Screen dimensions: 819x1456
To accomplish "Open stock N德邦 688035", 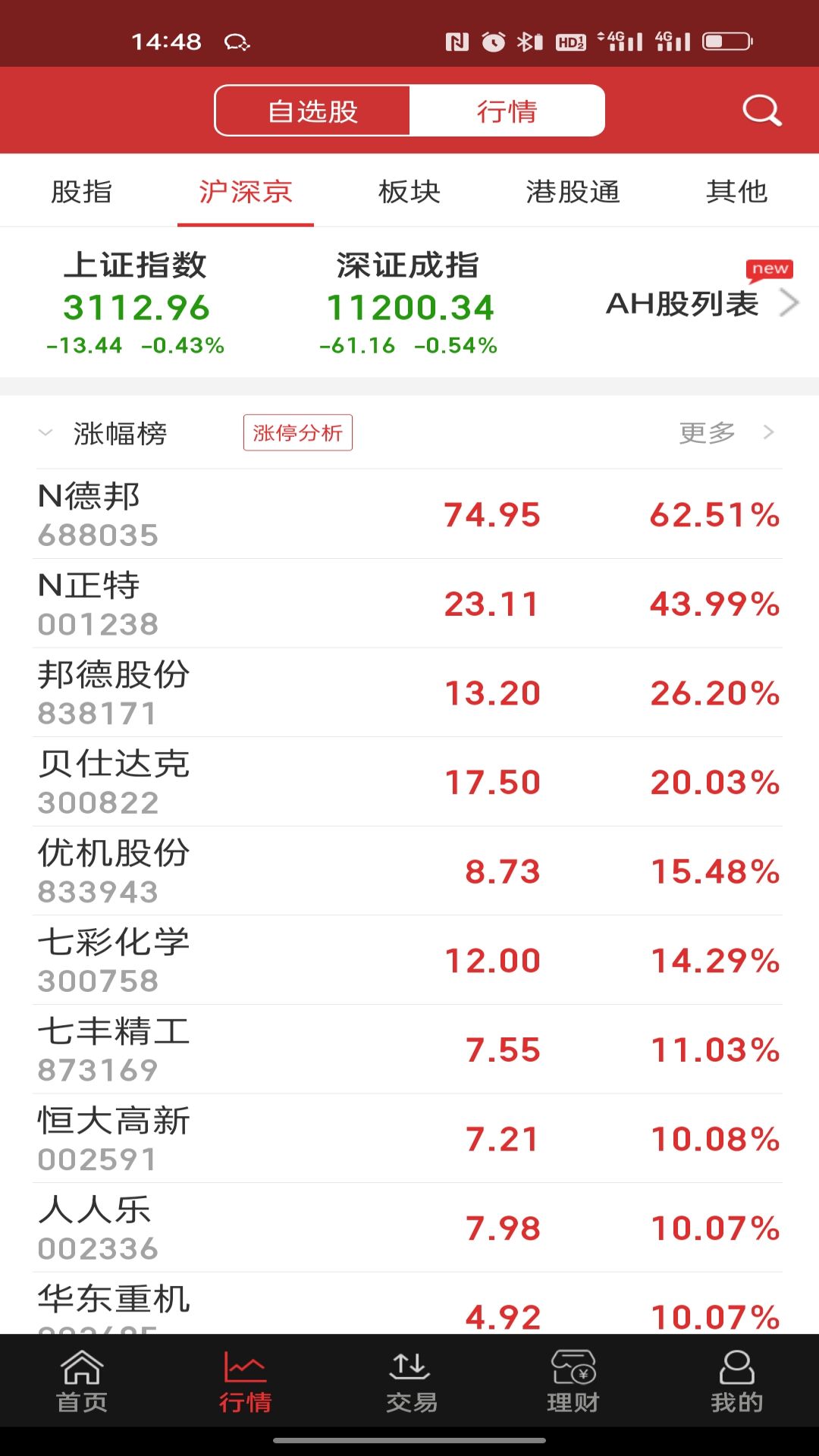I will point(408,515).
